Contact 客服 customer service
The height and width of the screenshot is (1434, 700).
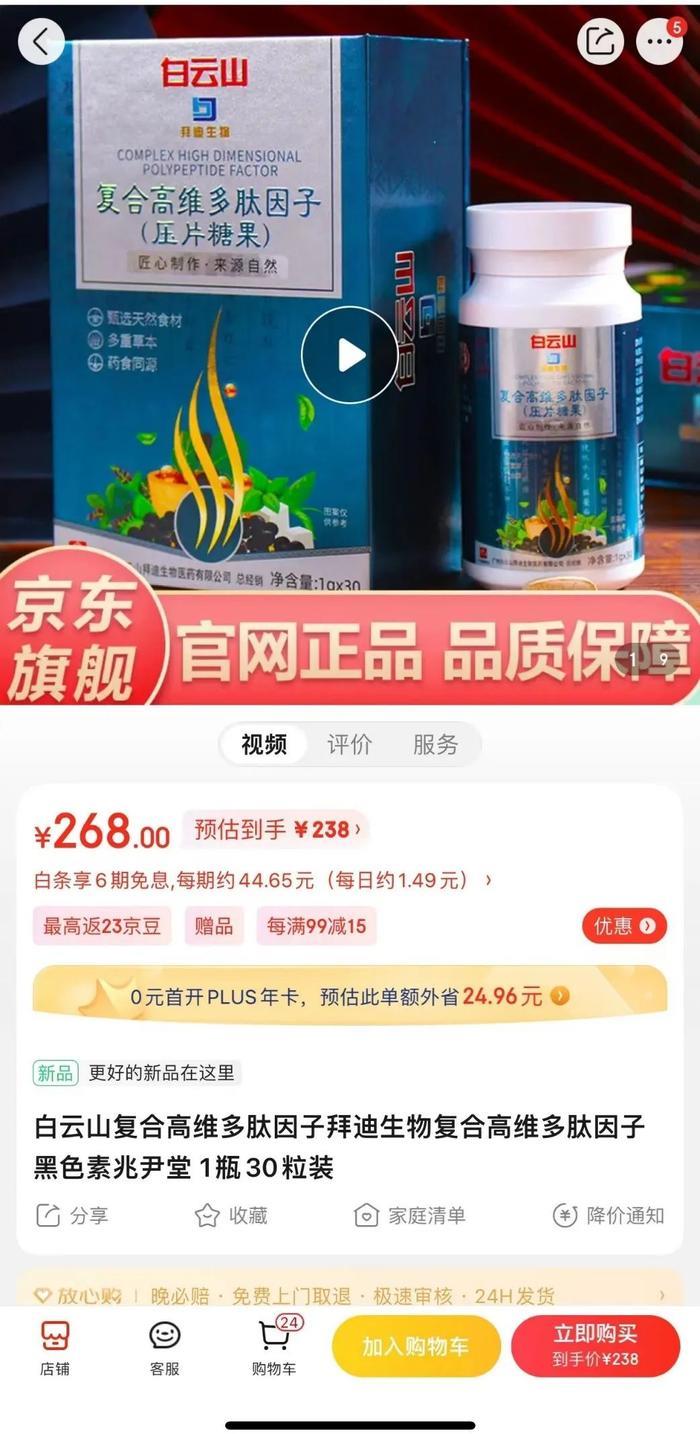(165, 1347)
